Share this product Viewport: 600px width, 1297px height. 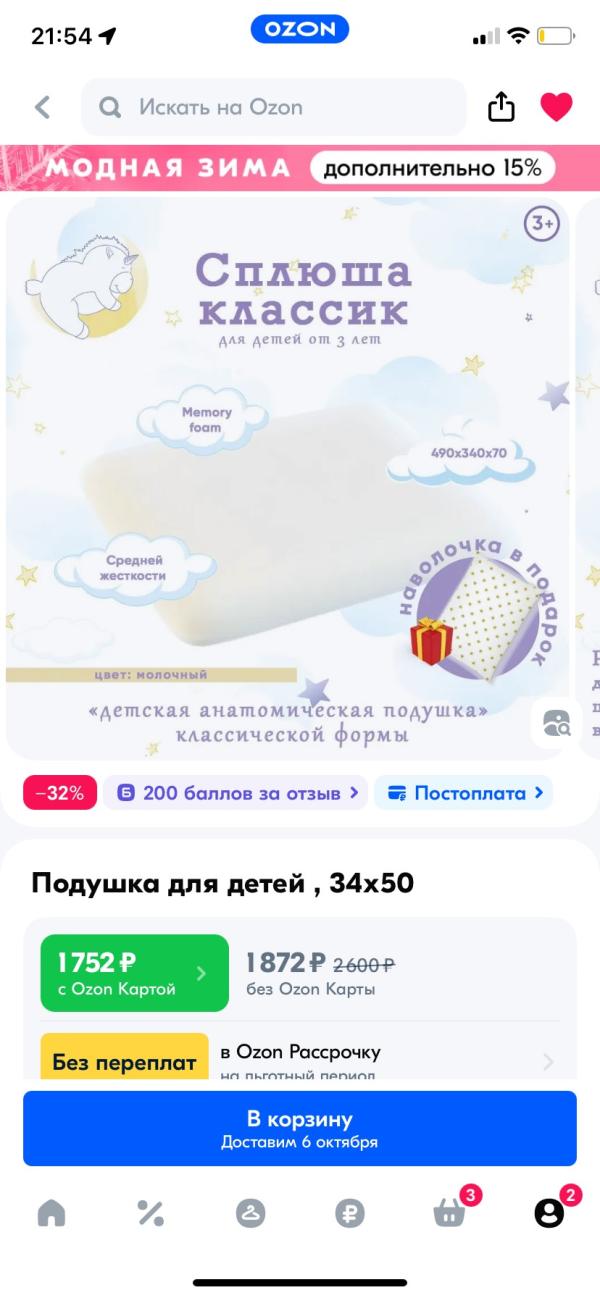[501, 107]
